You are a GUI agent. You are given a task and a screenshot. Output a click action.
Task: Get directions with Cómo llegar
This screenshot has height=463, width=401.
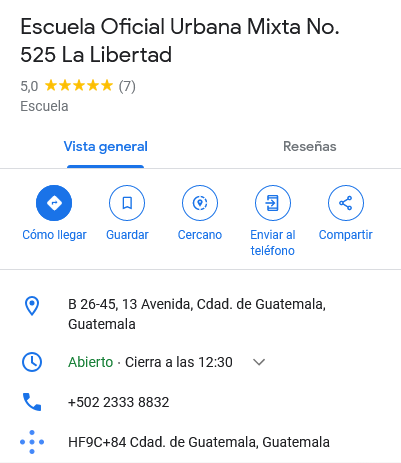pyautogui.click(x=54, y=213)
